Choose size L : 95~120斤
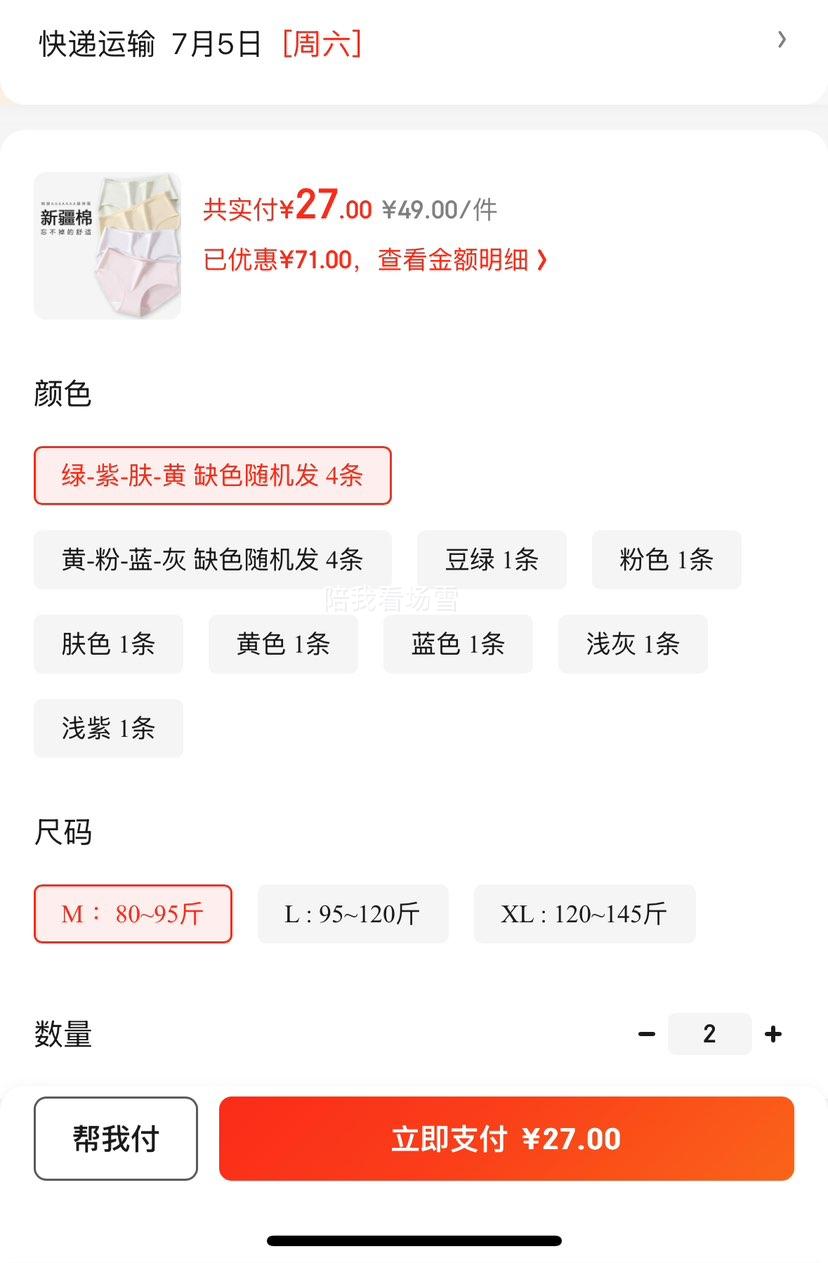 click(x=352, y=914)
